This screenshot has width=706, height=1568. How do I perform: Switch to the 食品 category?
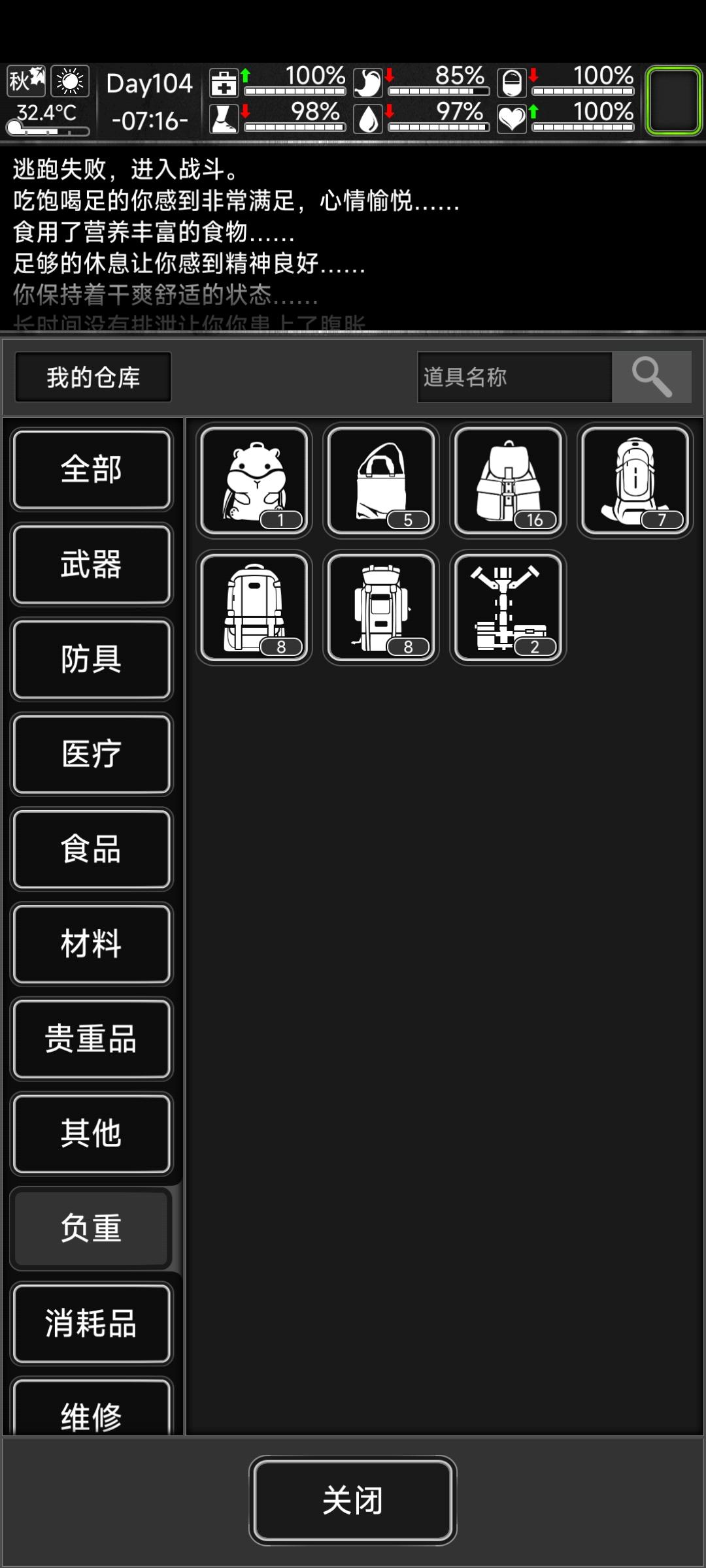click(x=92, y=849)
